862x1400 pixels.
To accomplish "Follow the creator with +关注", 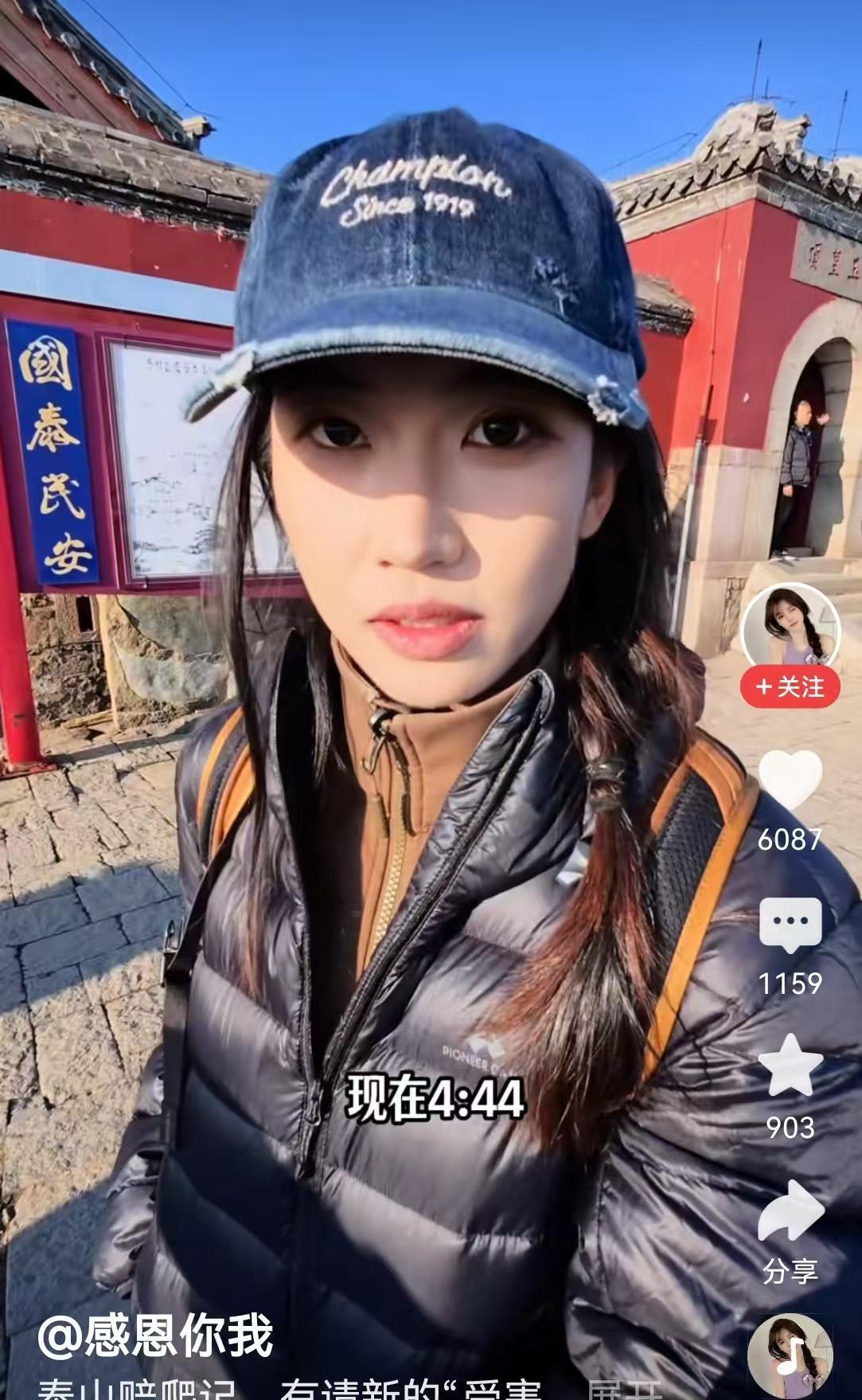I will pos(790,686).
